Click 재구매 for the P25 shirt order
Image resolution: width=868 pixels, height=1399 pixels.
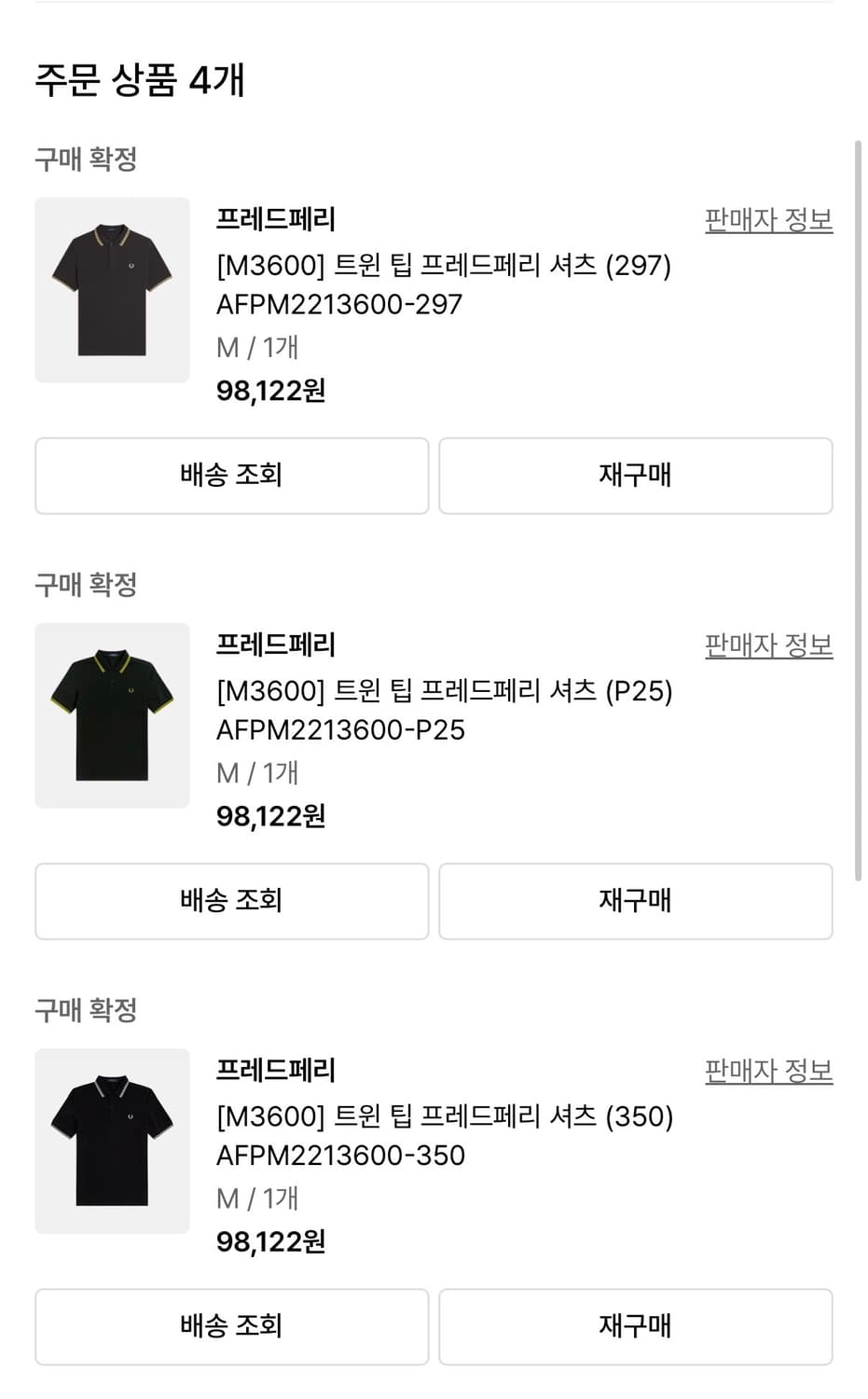point(635,901)
